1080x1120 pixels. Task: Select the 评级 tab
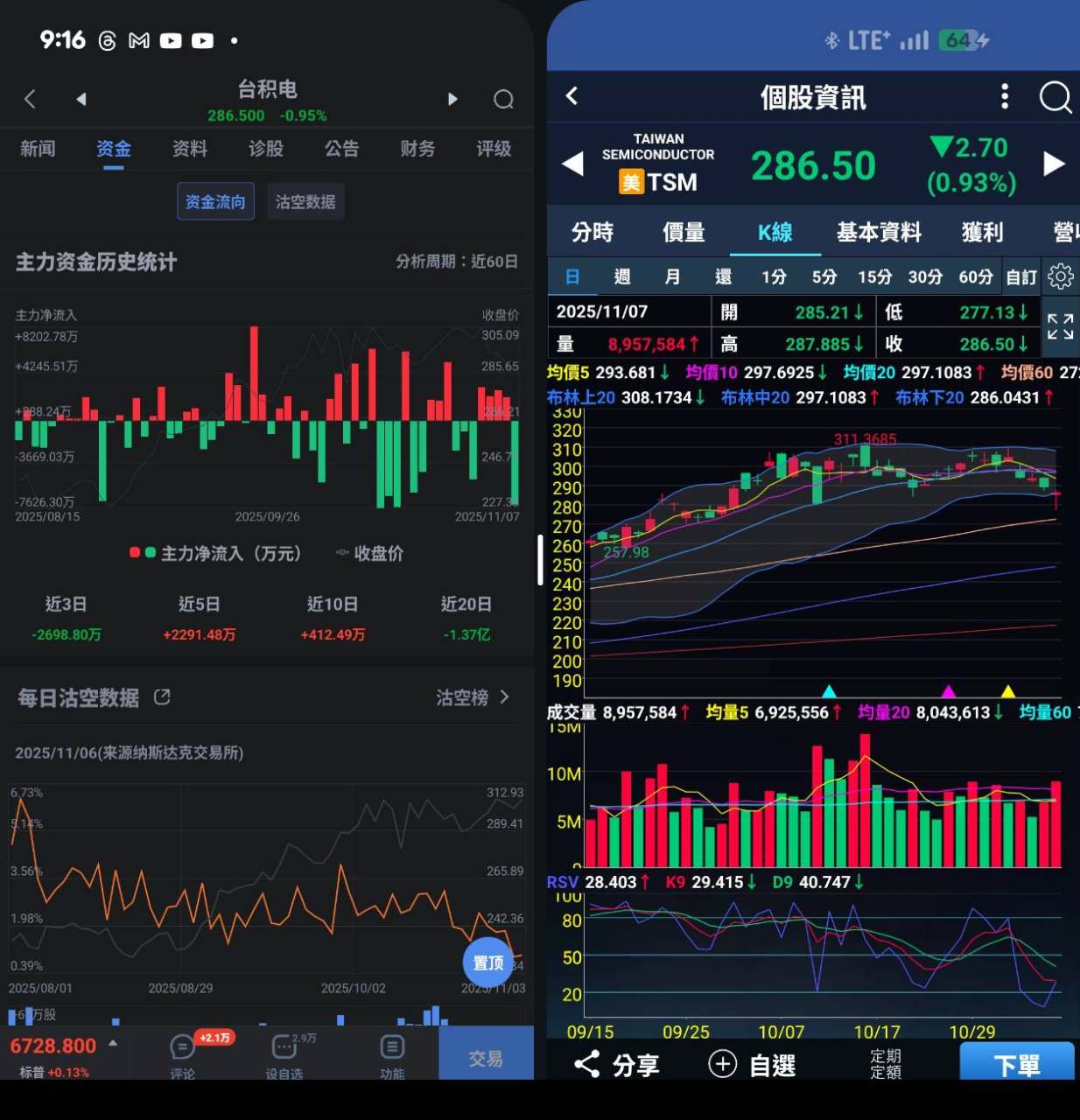click(x=494, y=149)
